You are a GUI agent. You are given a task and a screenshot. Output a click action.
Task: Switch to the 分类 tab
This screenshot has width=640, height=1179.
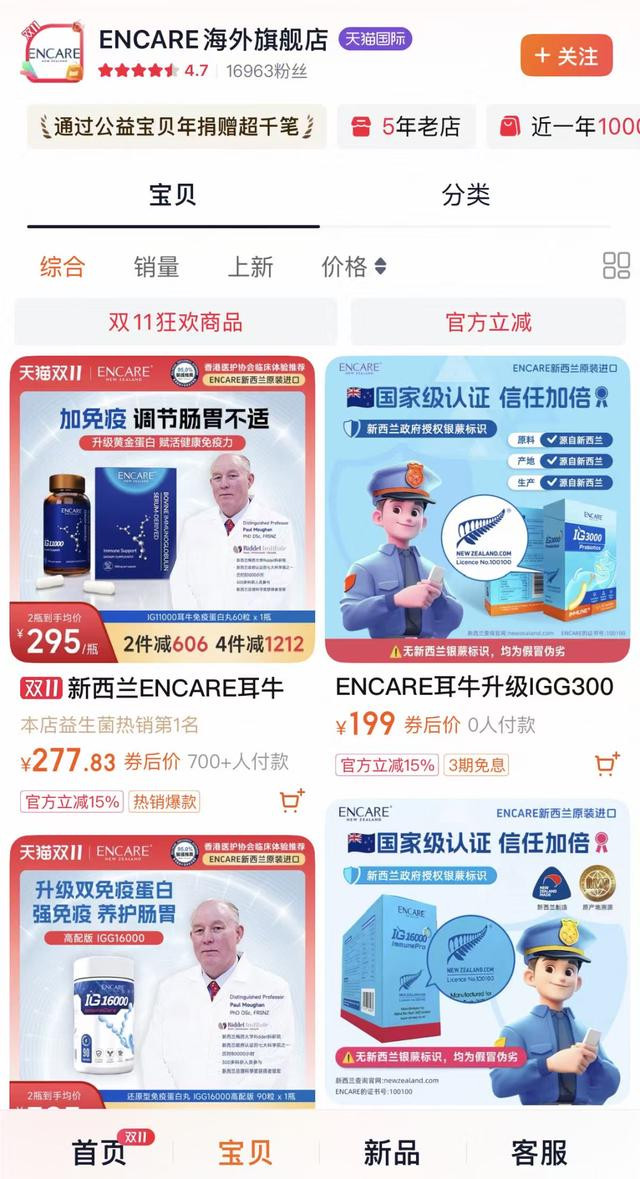[x=466, y=195]
